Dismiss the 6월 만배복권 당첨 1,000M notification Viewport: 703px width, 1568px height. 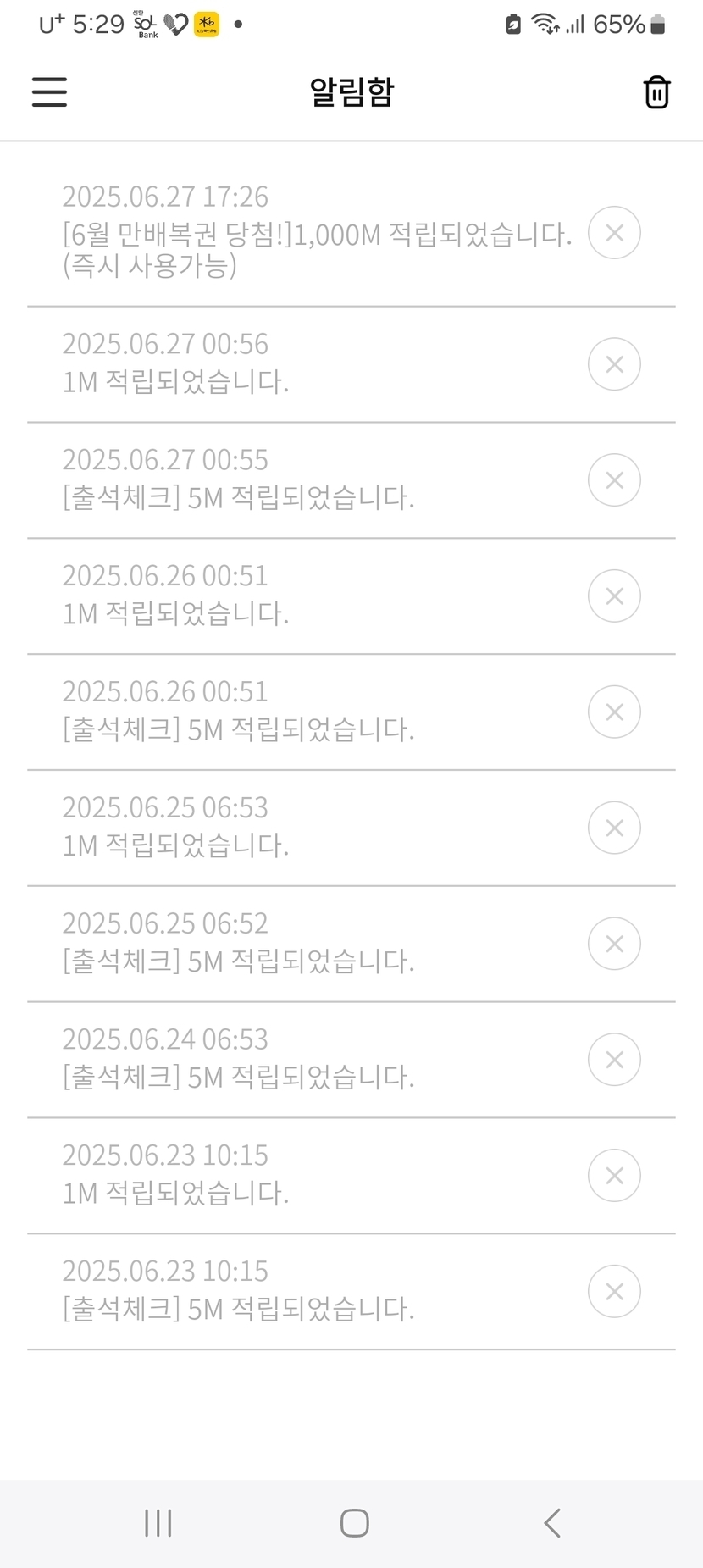[614, 233]
